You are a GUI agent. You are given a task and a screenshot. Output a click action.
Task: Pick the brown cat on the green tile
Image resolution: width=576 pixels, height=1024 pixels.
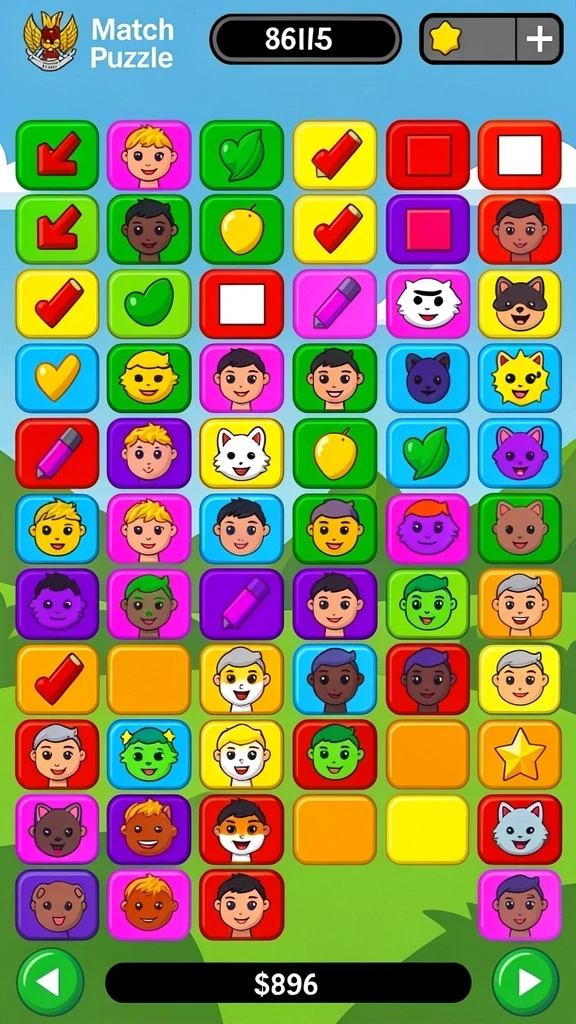pos(520,528)
